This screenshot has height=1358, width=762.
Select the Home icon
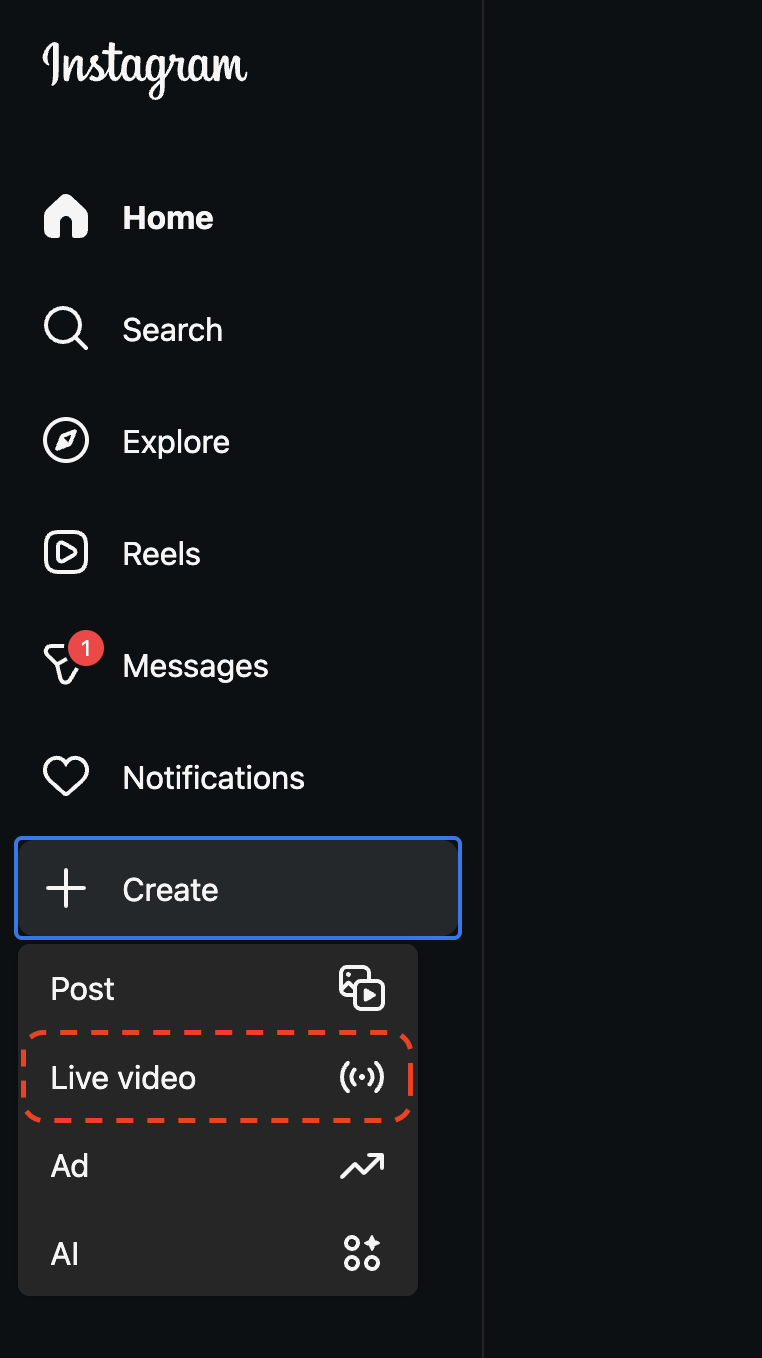[x=65, y=217]
